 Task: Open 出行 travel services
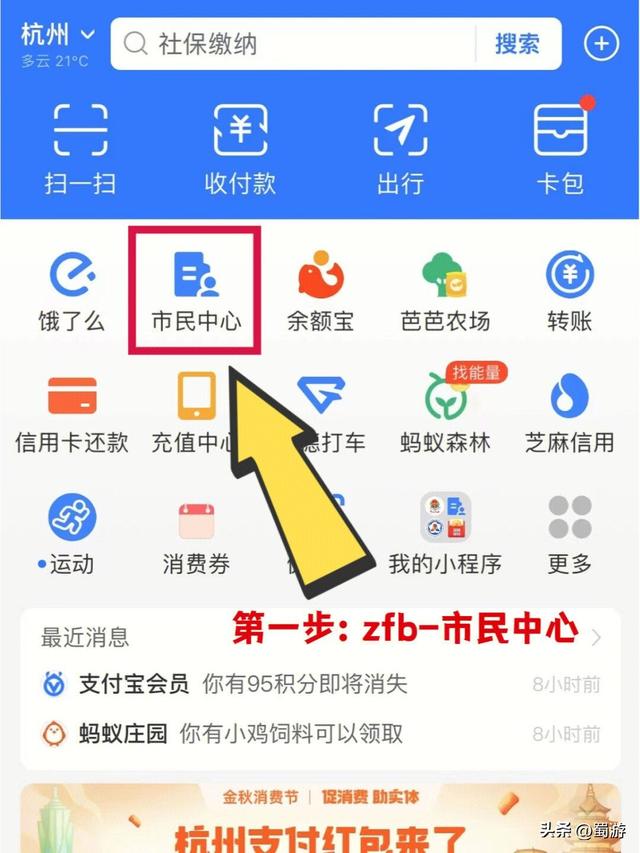coord(400,150)
